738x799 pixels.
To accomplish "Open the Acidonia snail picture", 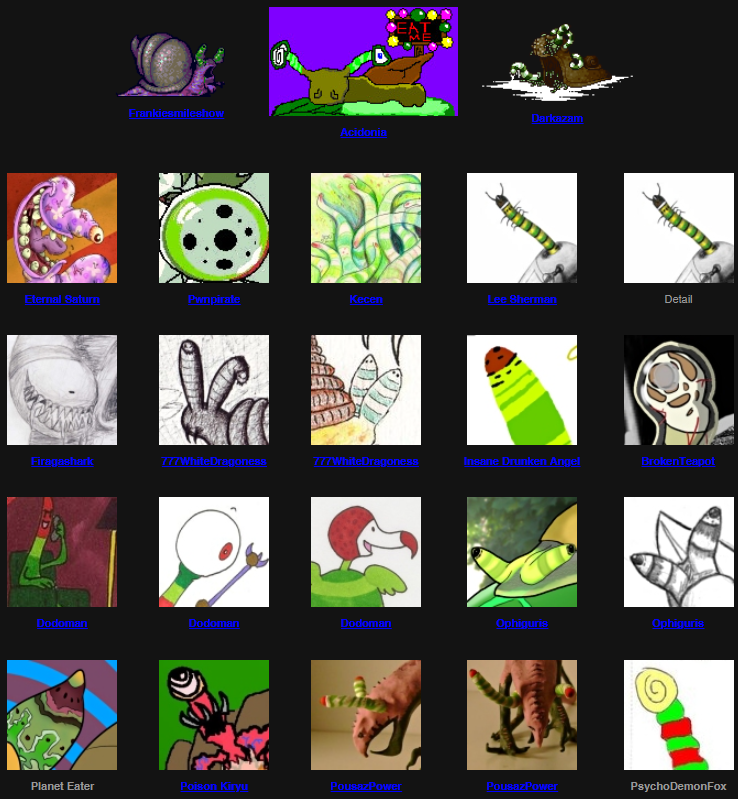I will click(x=363, y=62).
